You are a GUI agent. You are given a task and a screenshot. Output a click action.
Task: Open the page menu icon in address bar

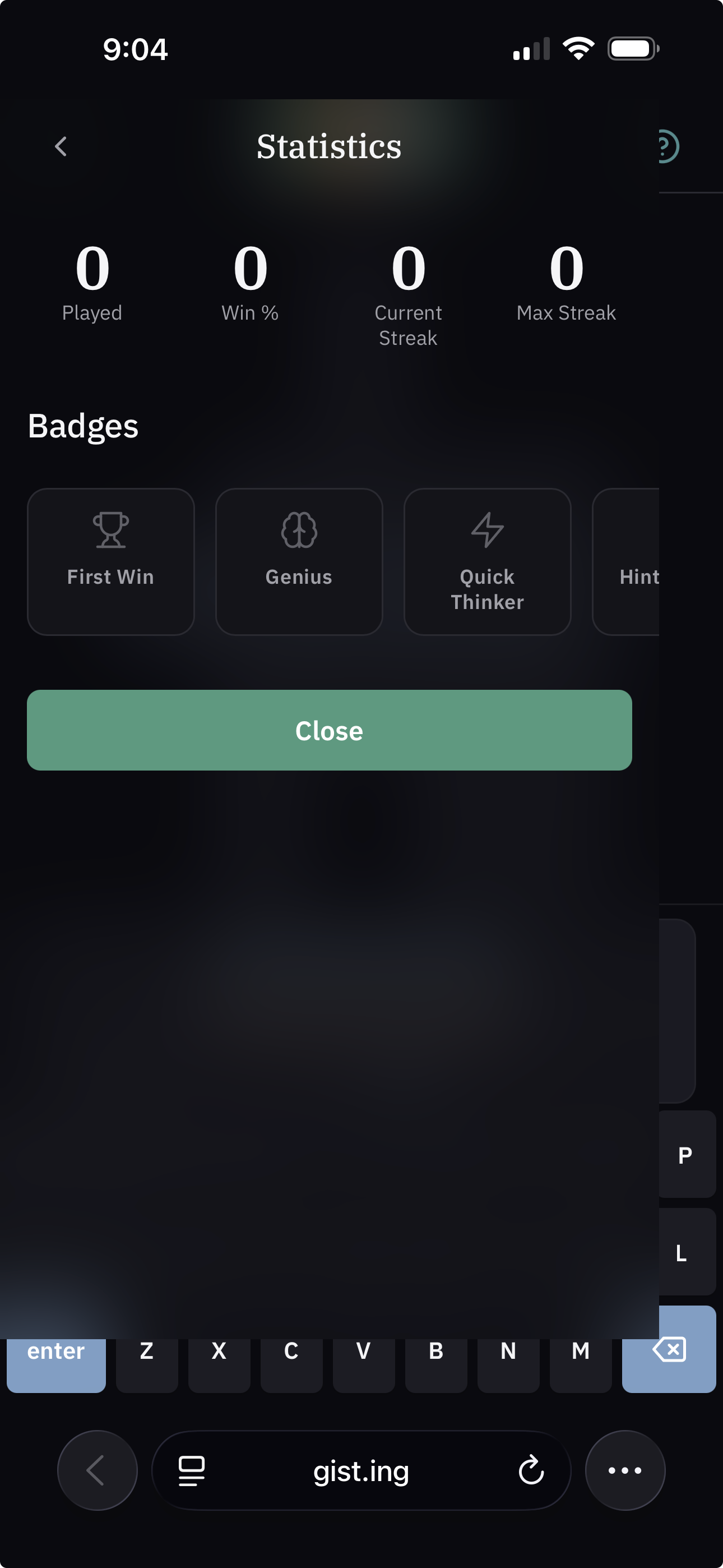(191, 1470)
